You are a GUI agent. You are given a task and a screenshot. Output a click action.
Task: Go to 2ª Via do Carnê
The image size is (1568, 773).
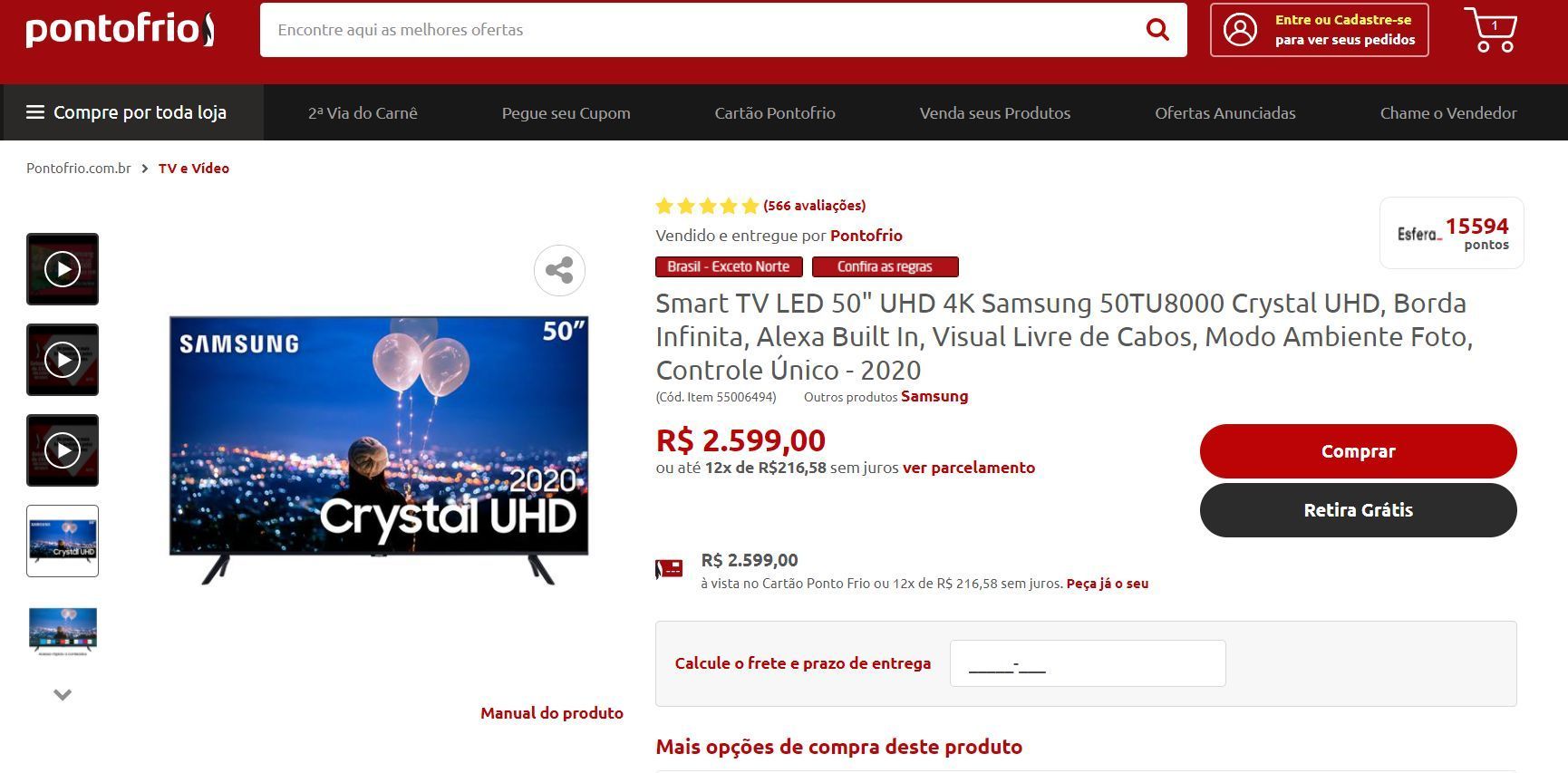tap(363, 113)
